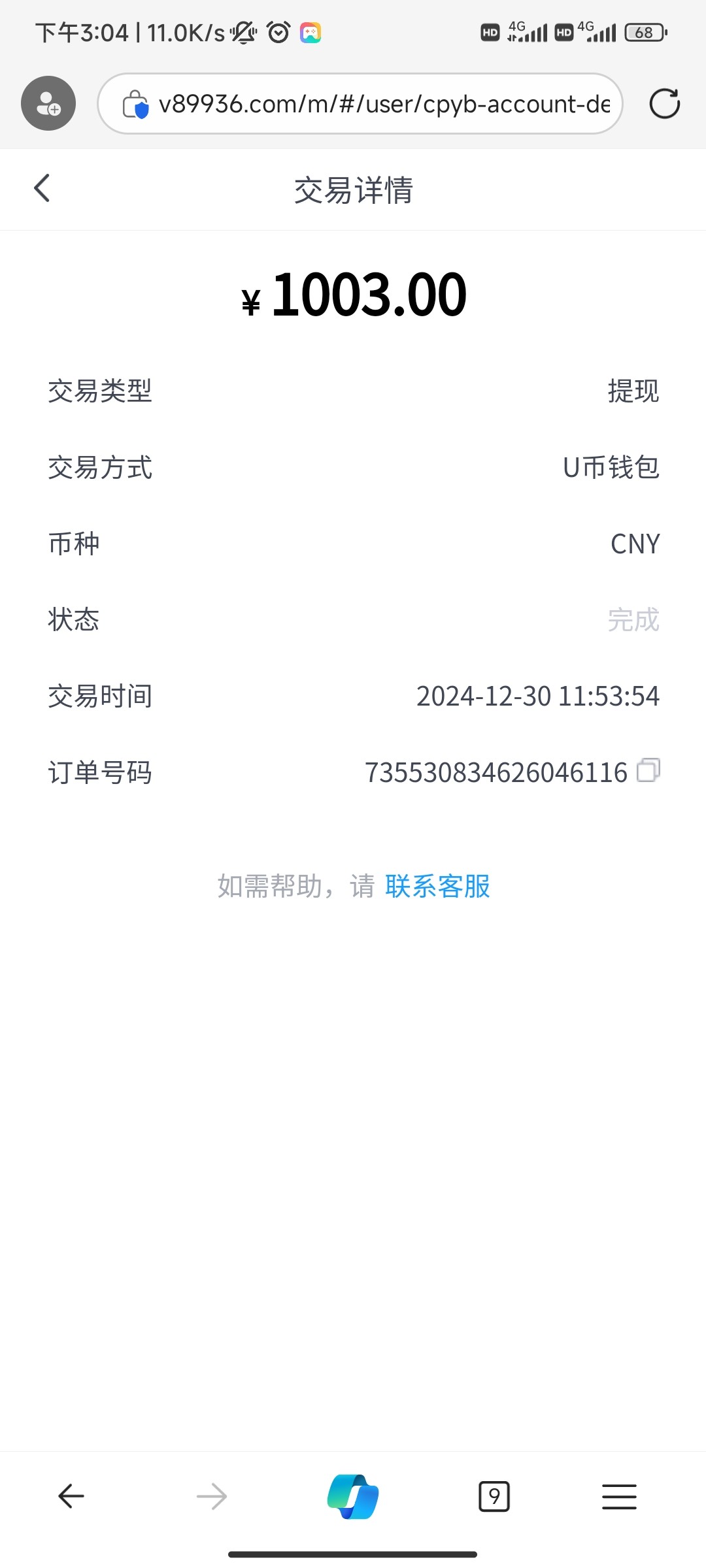
Task: Navigate back with the browser's bottom arrow
Action: [71, 1496]
